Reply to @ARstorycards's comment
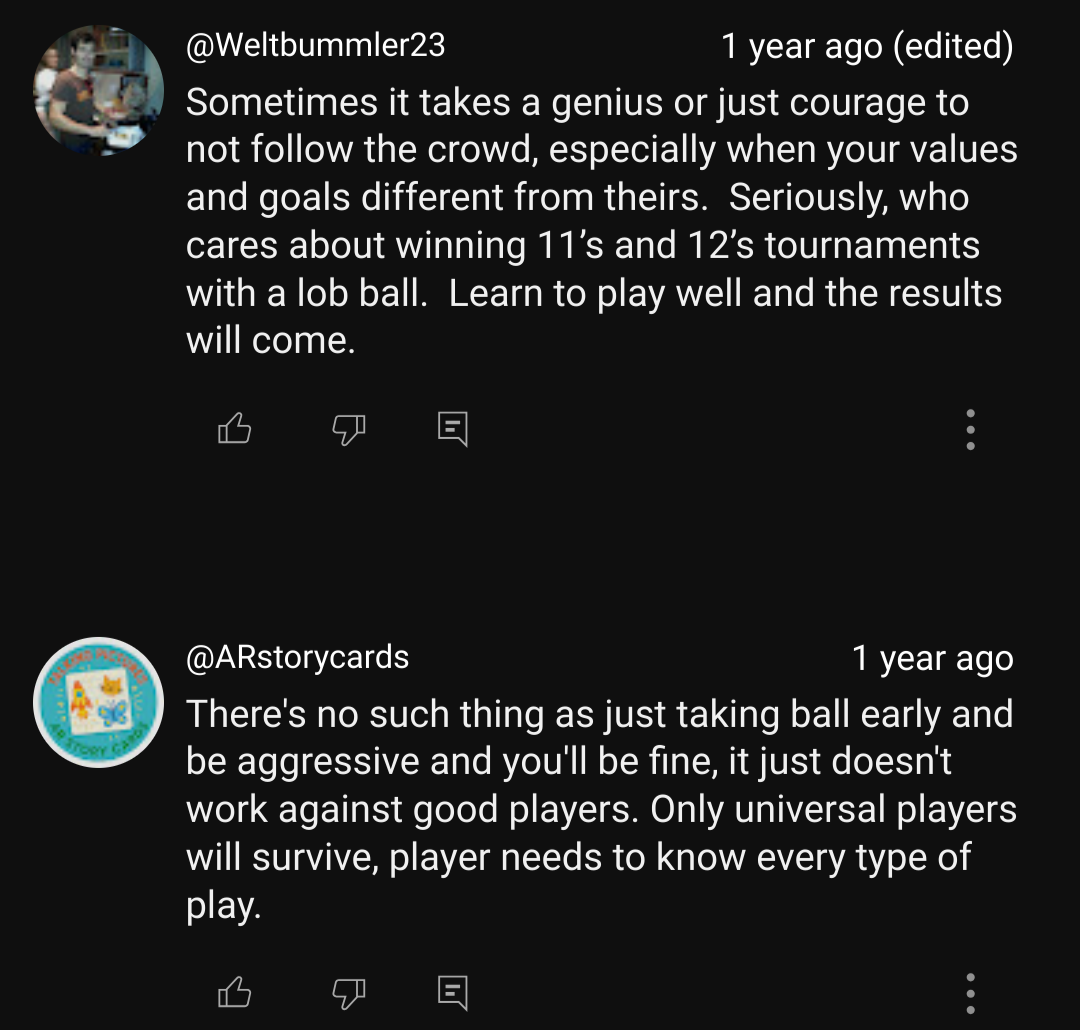Image resolution: width=1080 pixels, height=1030 pixels. click(453, 993)
